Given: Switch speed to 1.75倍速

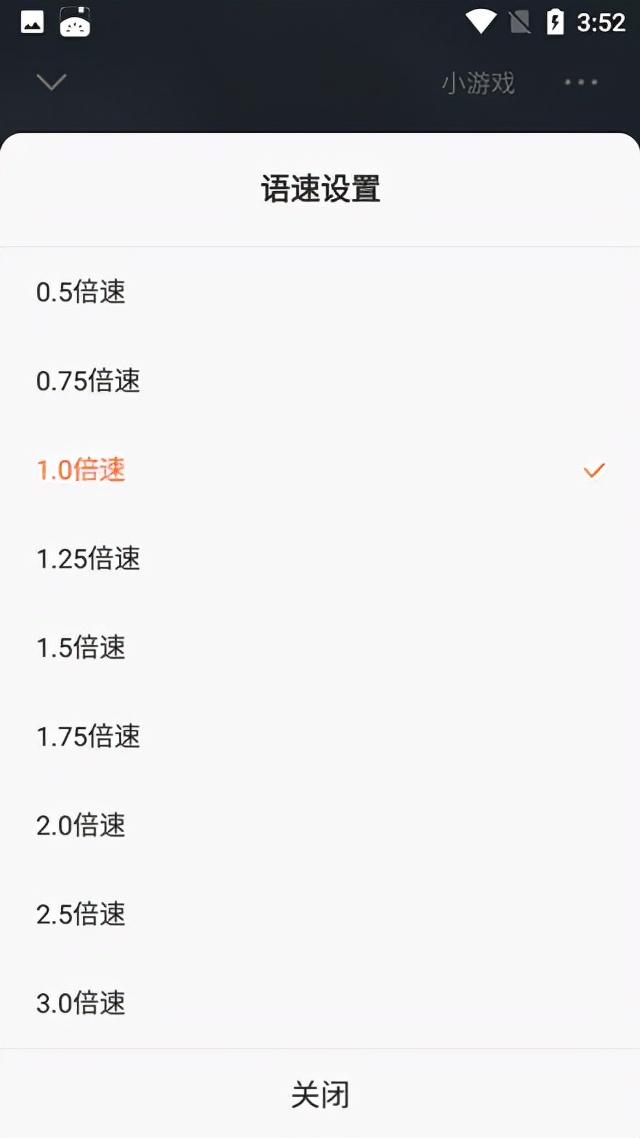Looking at the screenshot, I should [88, 737].
